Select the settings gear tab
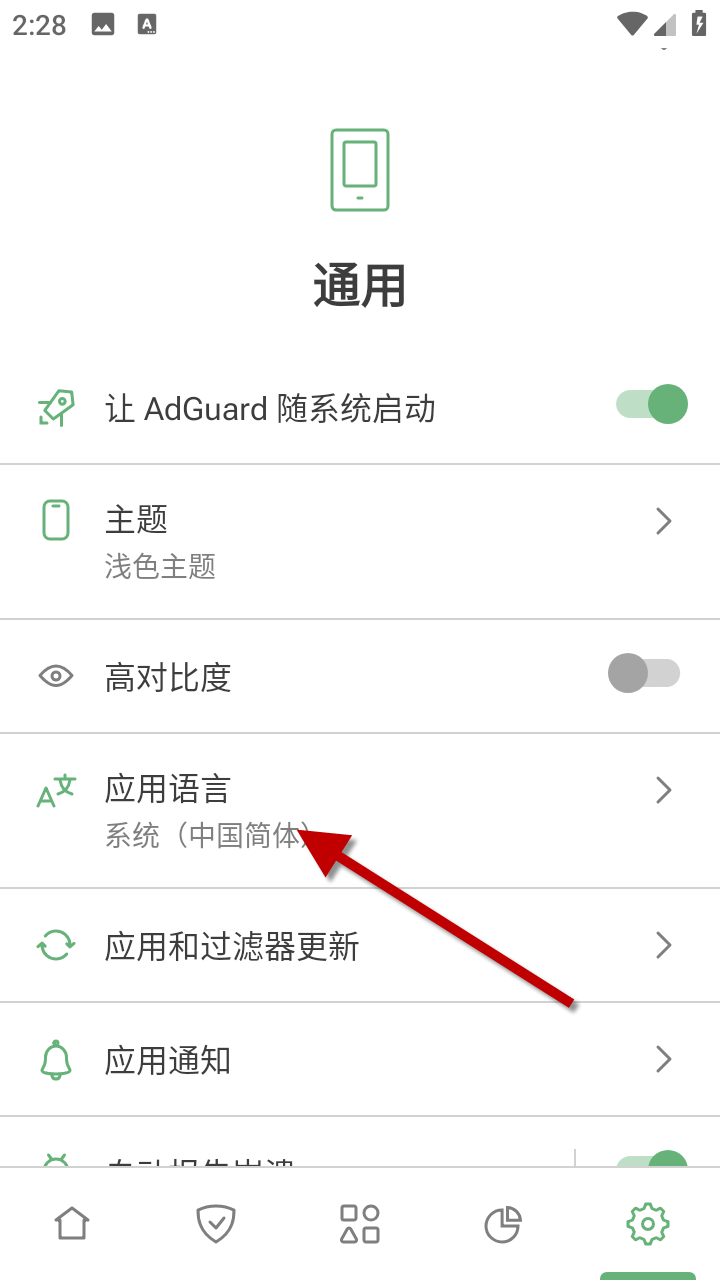The width and height of the screenshot is (720, 1280). click(647, 1223)
